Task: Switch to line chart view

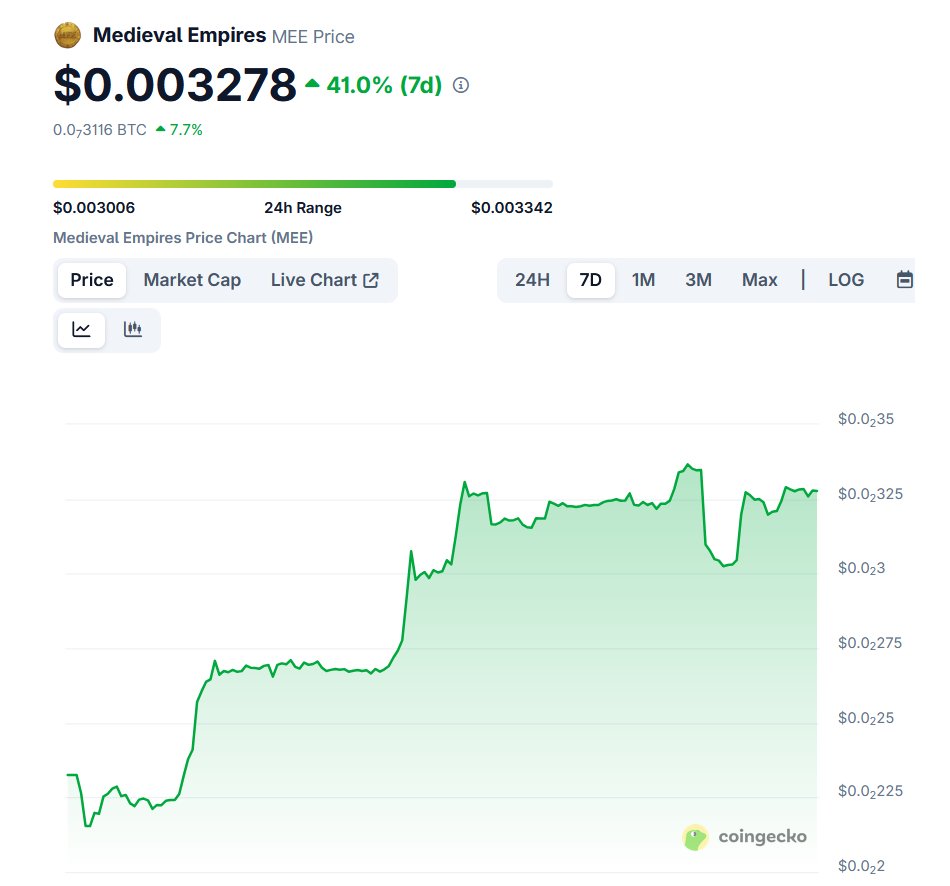Action: pyautogui.click(x=82, y=330)
